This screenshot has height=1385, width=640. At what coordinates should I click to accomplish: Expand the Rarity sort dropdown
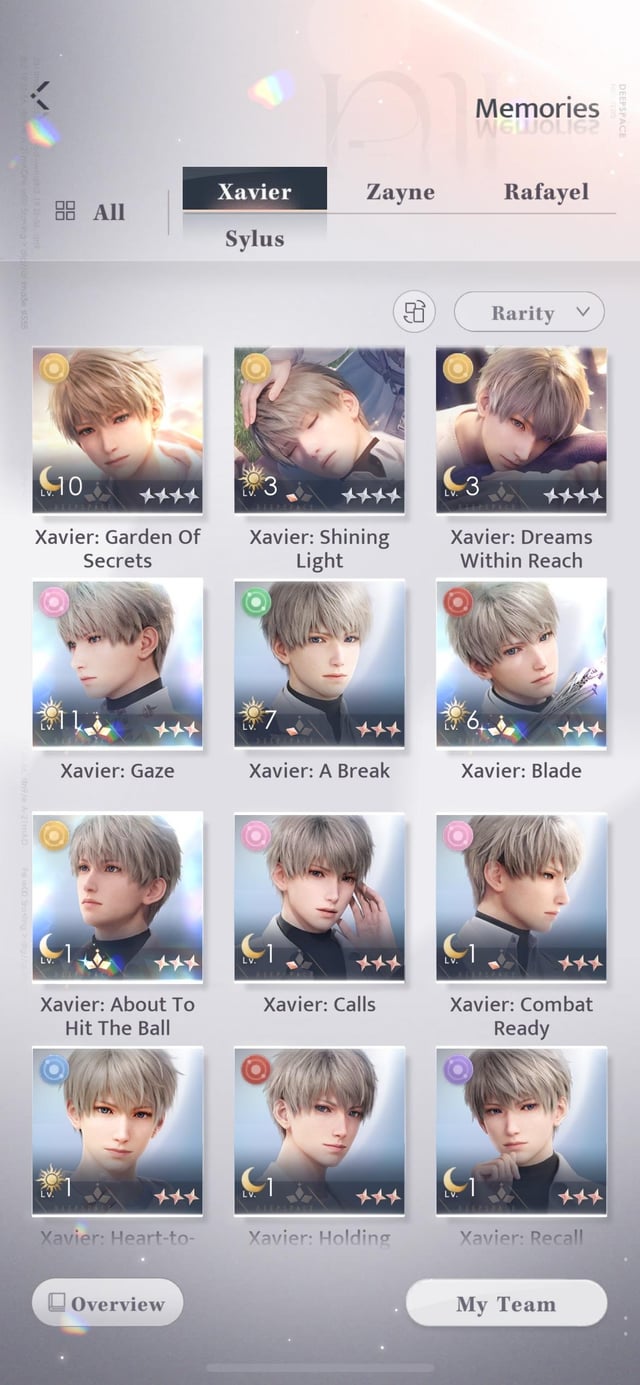pyautogui.click(x=529, y=312)
